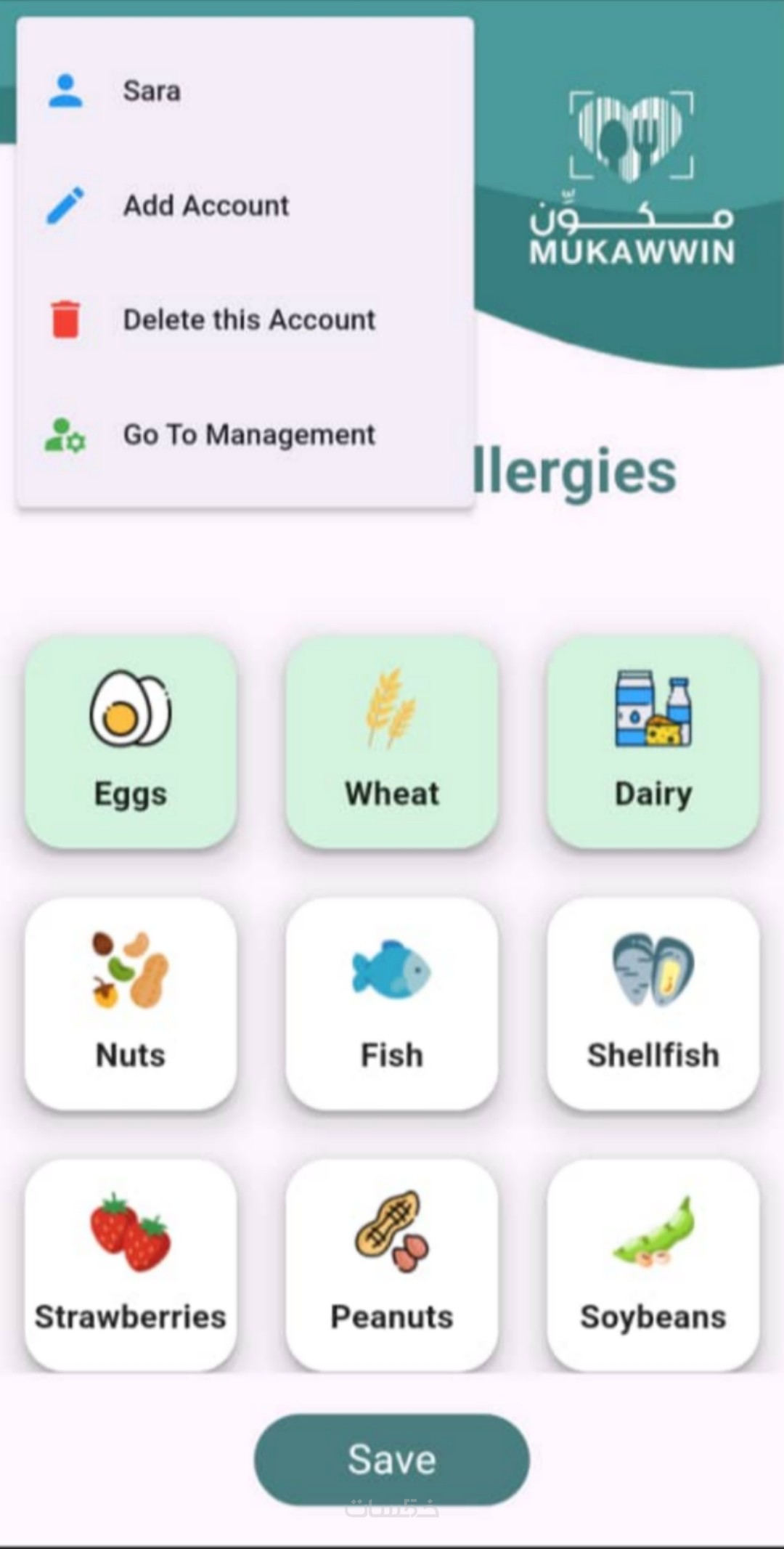Save the selected allergies

[x=391, y=1459]
